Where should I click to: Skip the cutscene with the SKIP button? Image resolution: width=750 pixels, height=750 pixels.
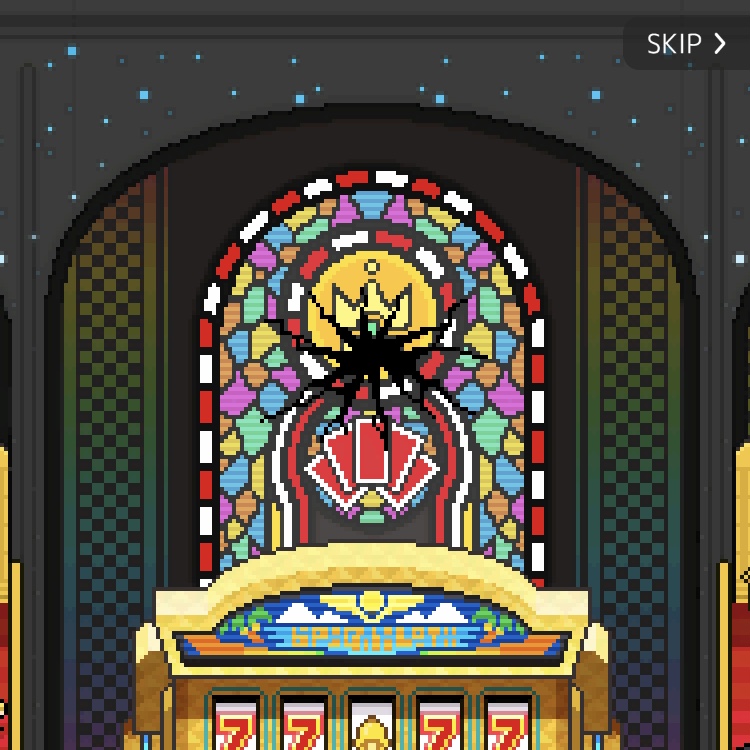click(686, 44)
